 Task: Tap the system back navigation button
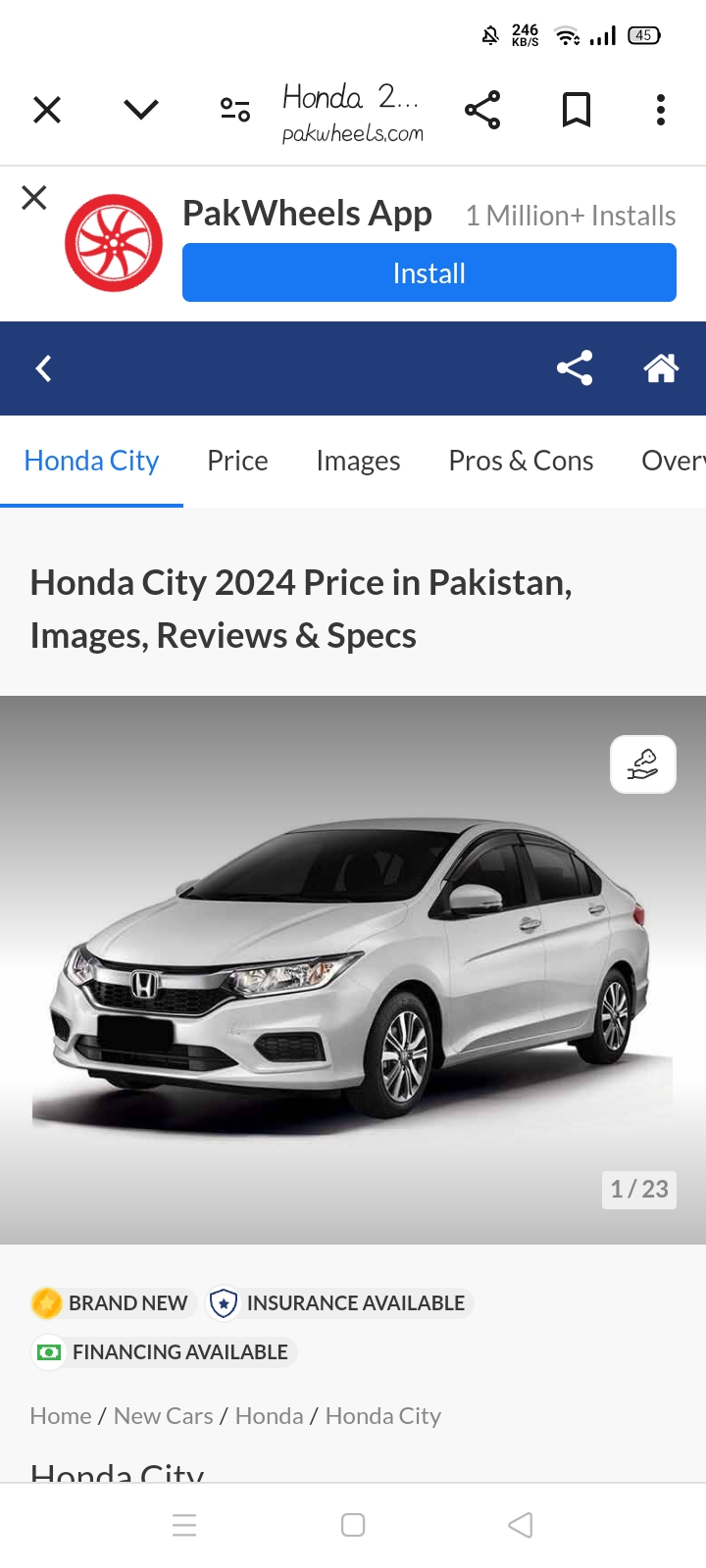point(521,1525)
